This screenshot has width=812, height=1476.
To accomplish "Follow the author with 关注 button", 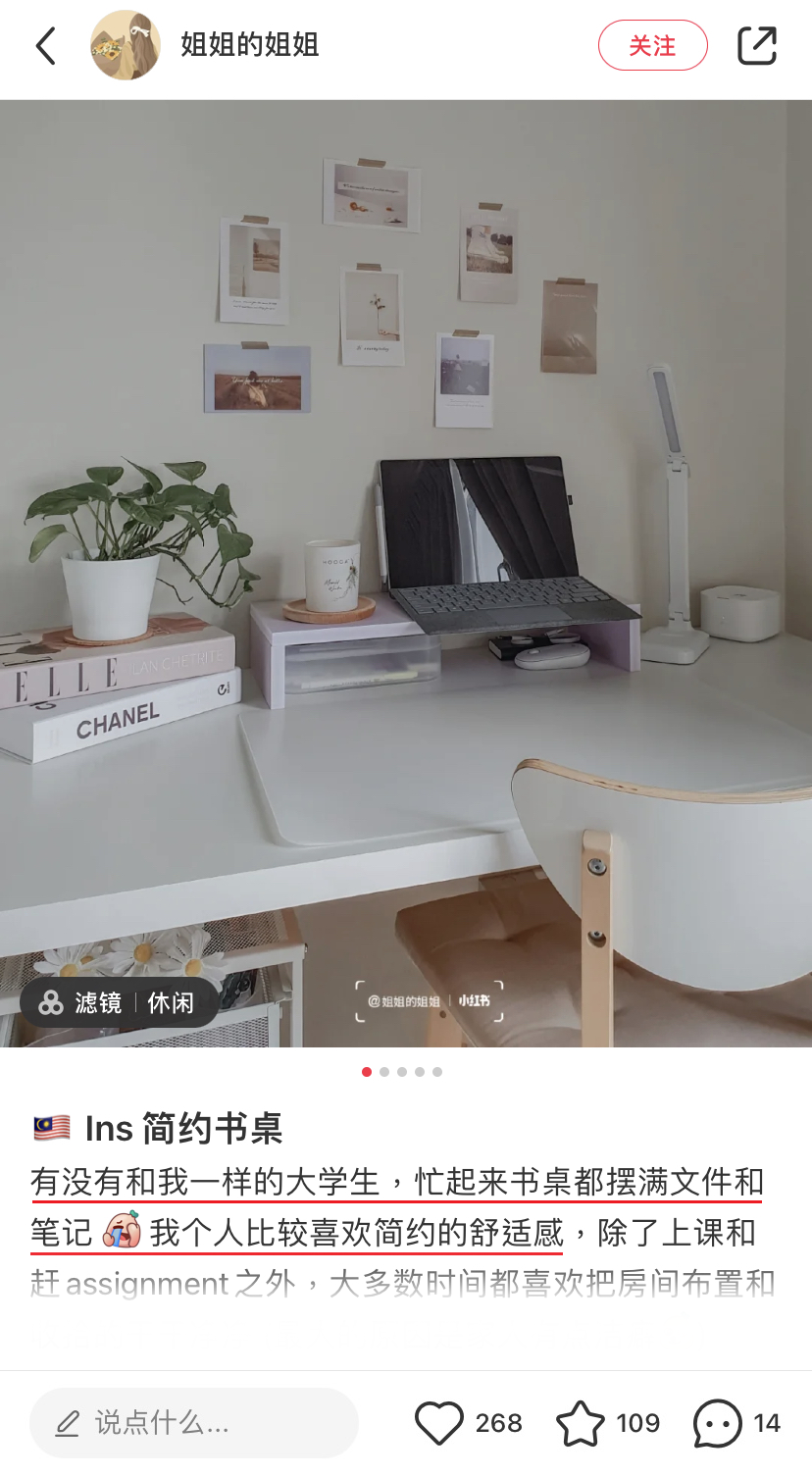I will pyautogui.click(x=652, y=45).
